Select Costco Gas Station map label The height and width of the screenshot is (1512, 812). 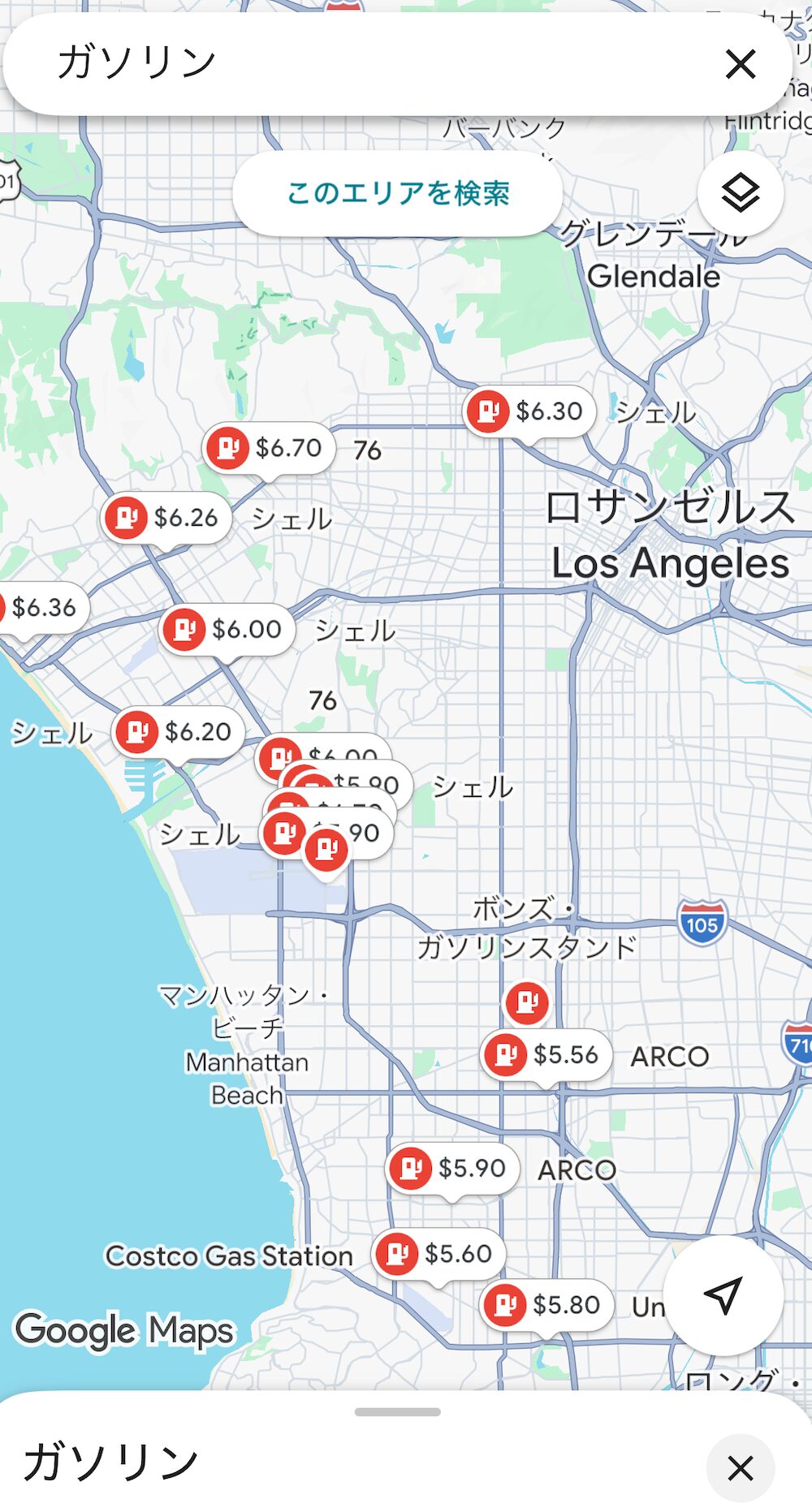click(x=230, y=1254)
